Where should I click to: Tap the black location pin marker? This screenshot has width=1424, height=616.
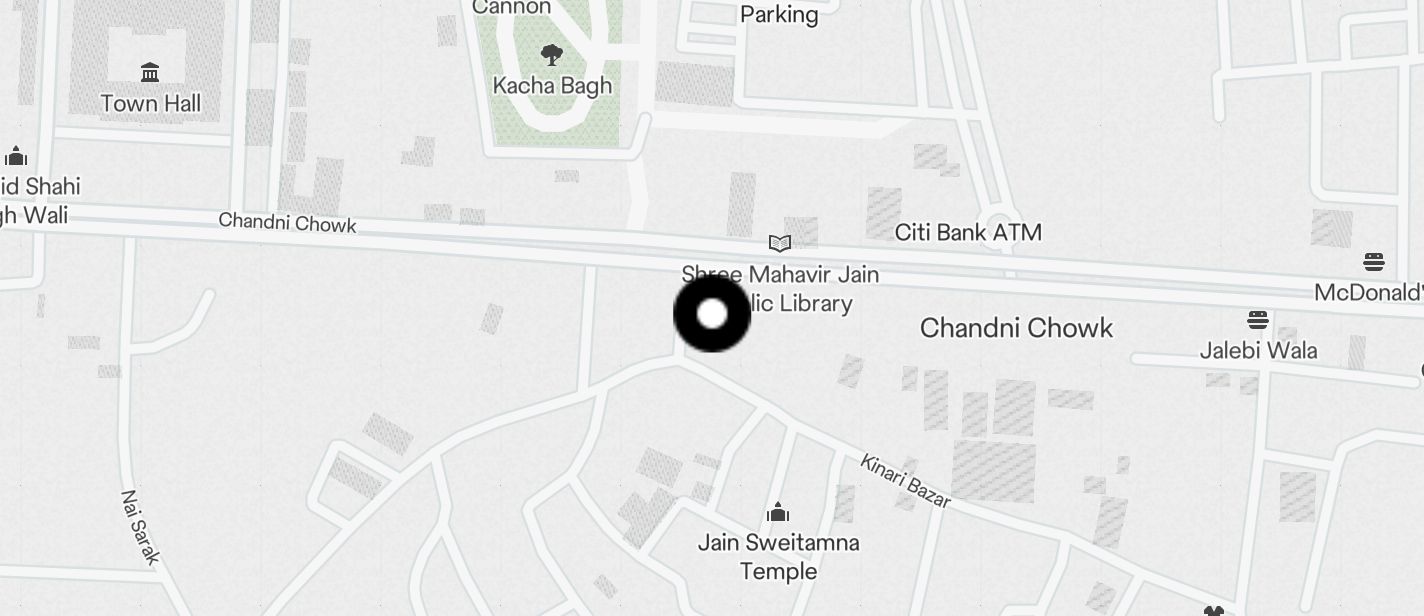pyautogui.click(x=711, y=314)
